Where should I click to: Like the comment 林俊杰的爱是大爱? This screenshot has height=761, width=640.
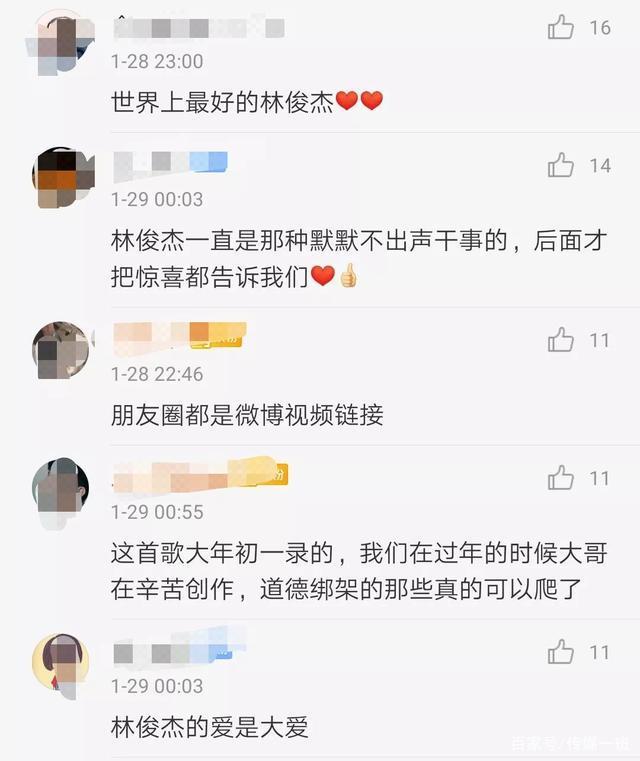pos(561,653)
